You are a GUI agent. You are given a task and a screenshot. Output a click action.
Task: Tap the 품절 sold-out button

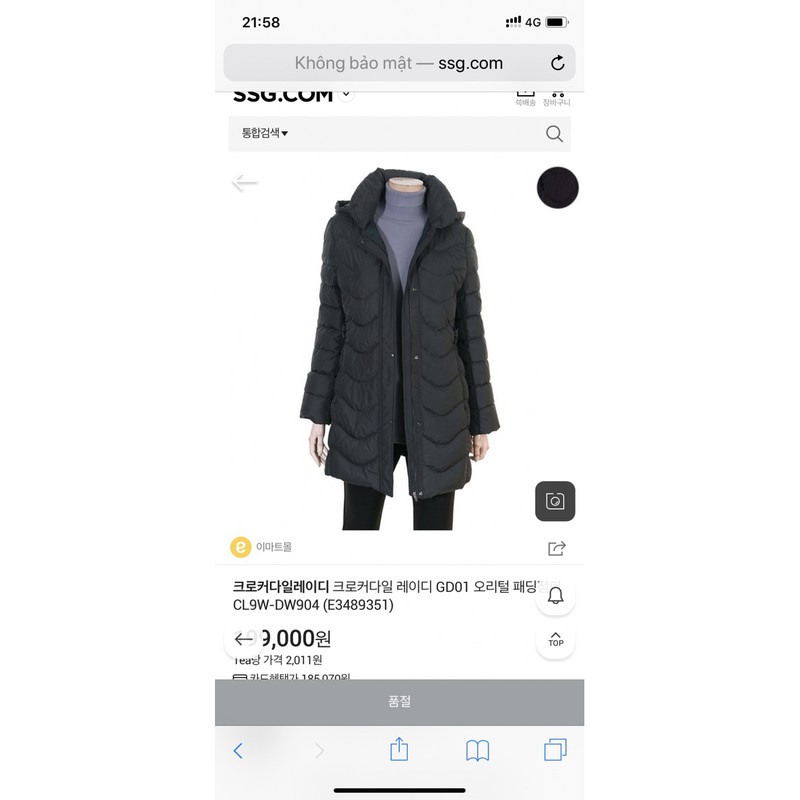(x=399, y=702)
